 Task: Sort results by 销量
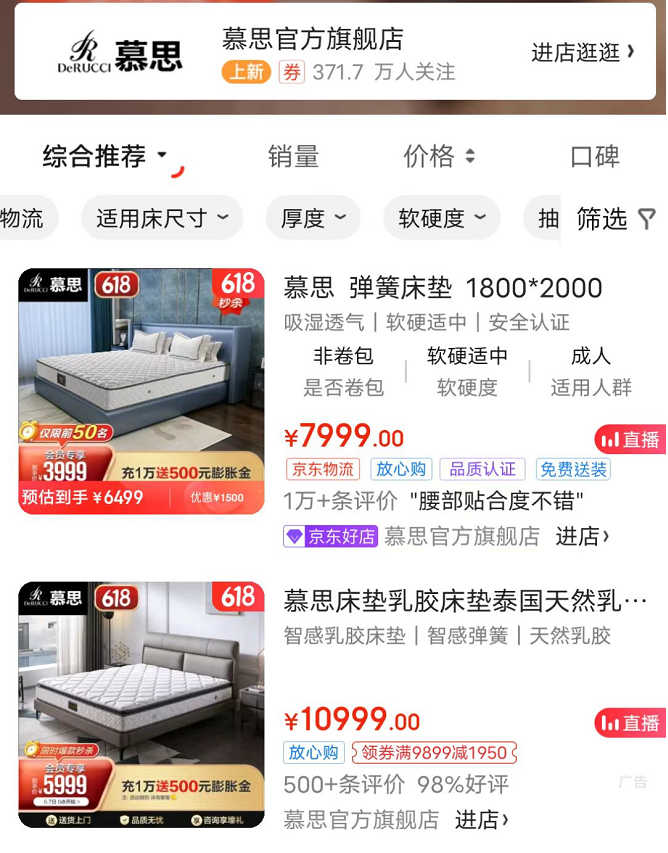(293, 157)
